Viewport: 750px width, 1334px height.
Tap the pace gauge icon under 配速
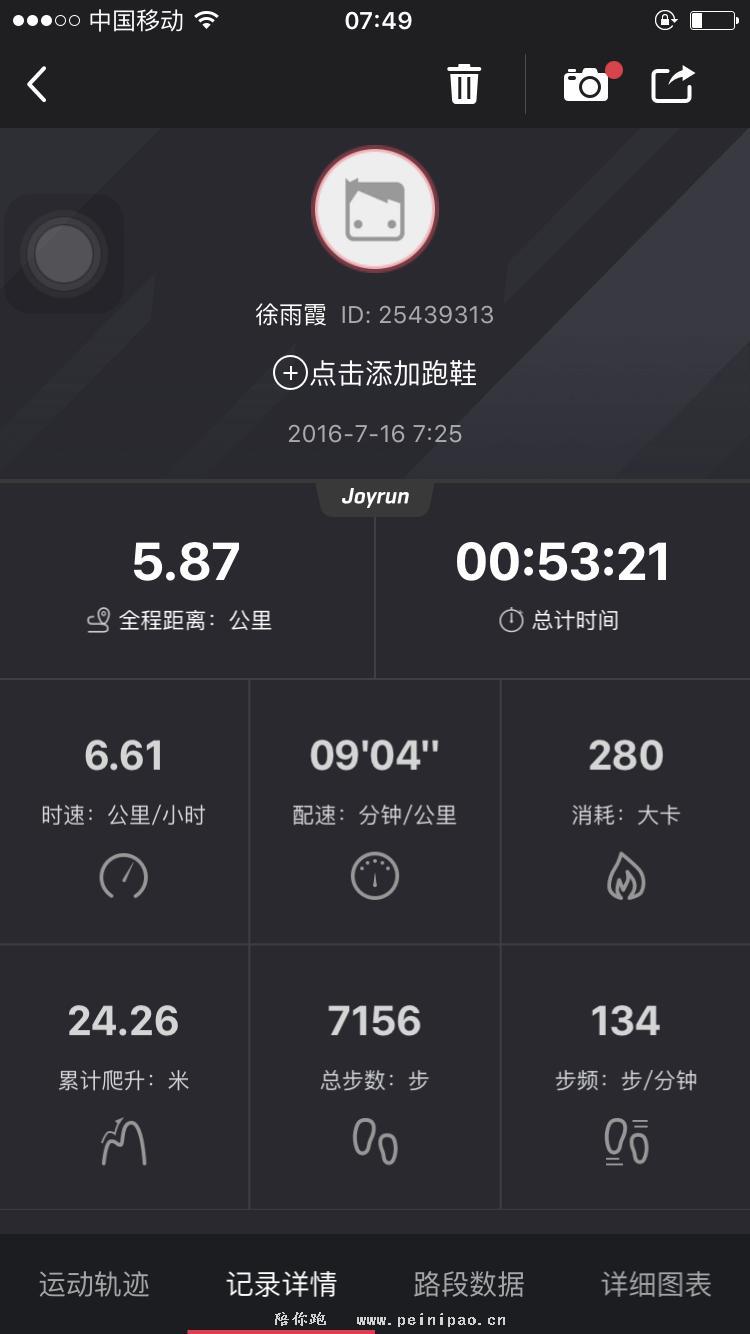coord(375,874)
